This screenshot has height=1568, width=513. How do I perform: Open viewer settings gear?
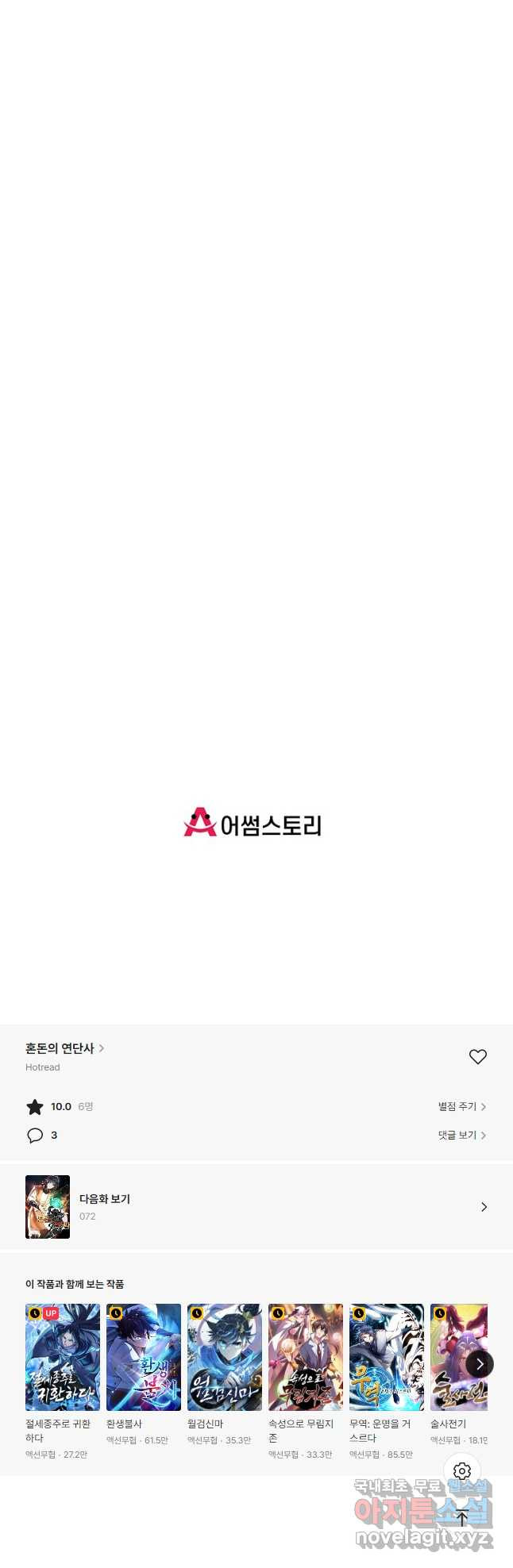pyautogui.click(x=462, y=1470)
